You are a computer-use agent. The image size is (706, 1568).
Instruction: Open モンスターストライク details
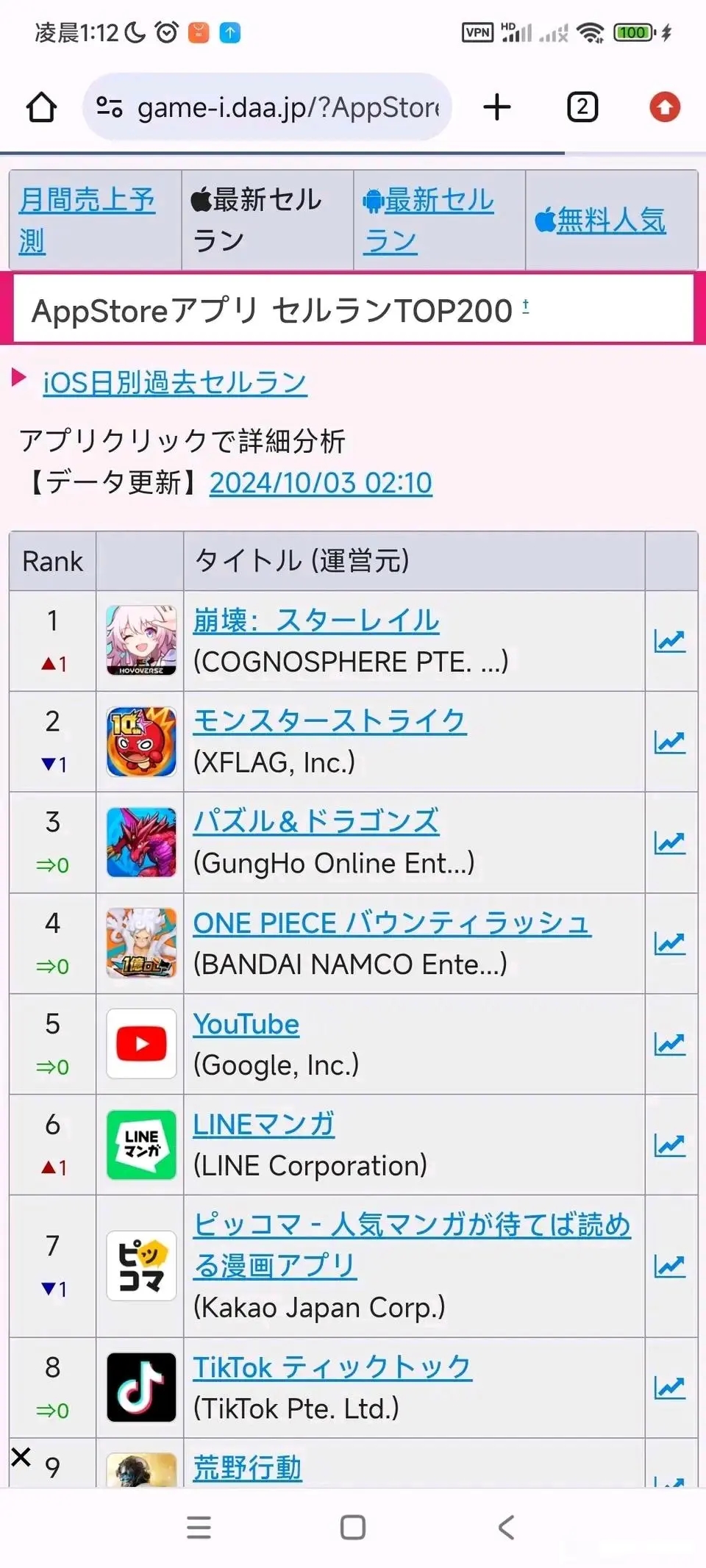coord(329,721)
